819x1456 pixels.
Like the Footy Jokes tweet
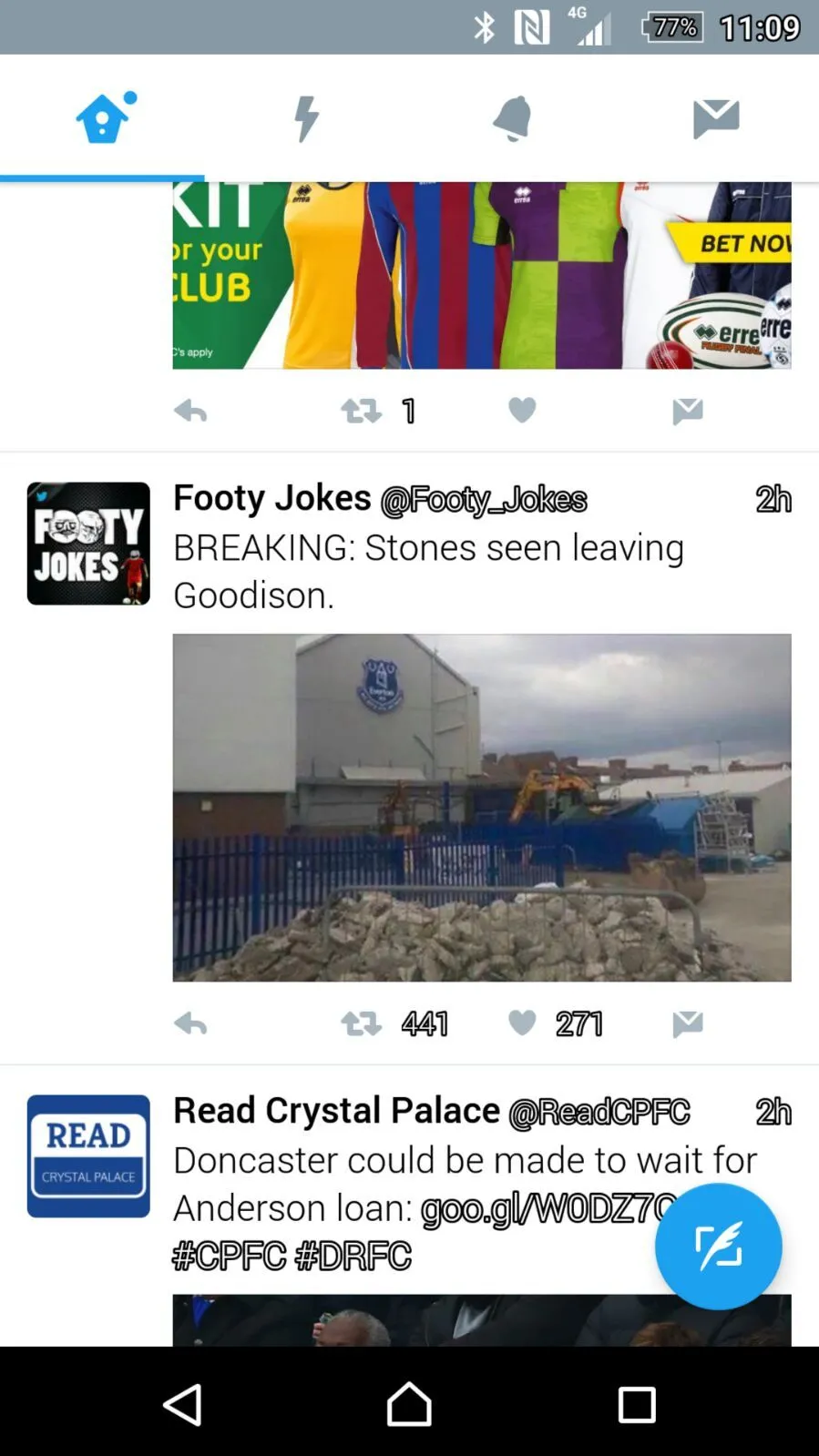point(522,1023)
